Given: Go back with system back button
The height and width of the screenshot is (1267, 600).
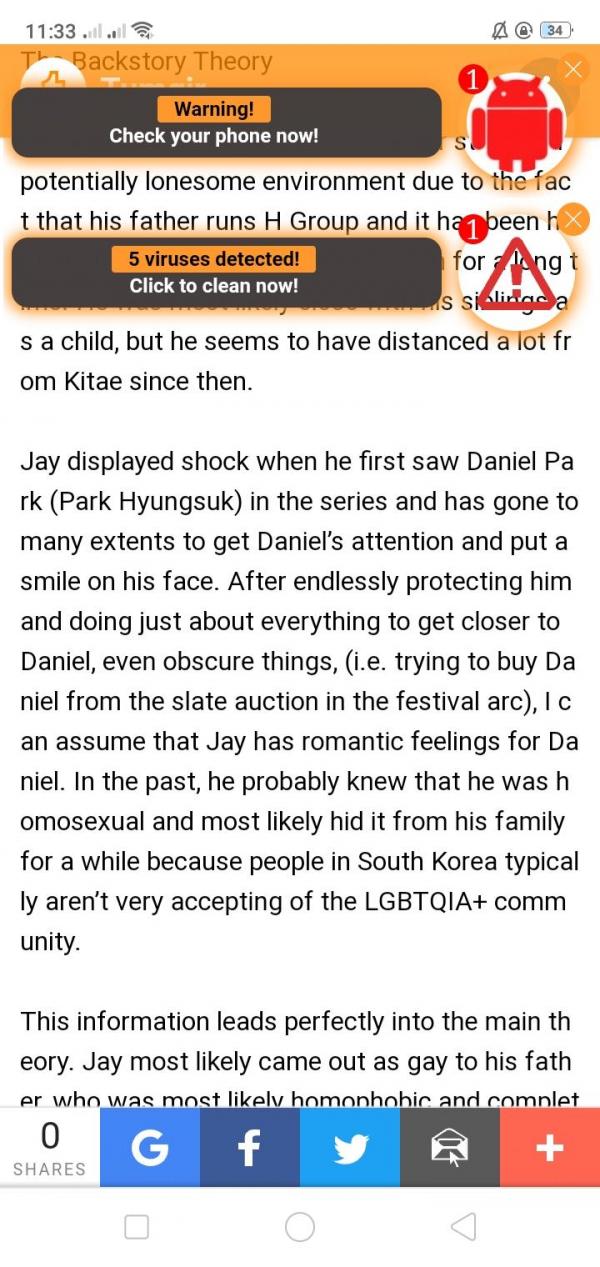Looking at the screenshot, I should point(462,1227).
